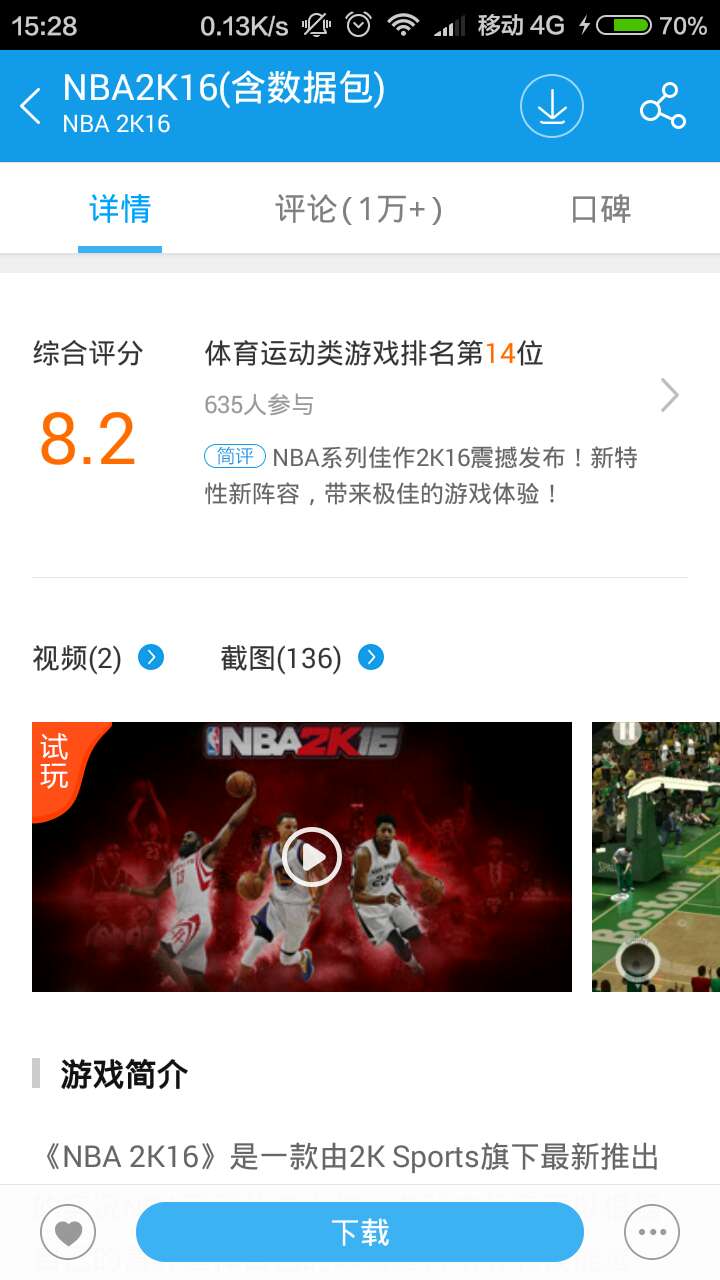Open rating details via the right chevron

pyautogui.click(x=670, y=396)
